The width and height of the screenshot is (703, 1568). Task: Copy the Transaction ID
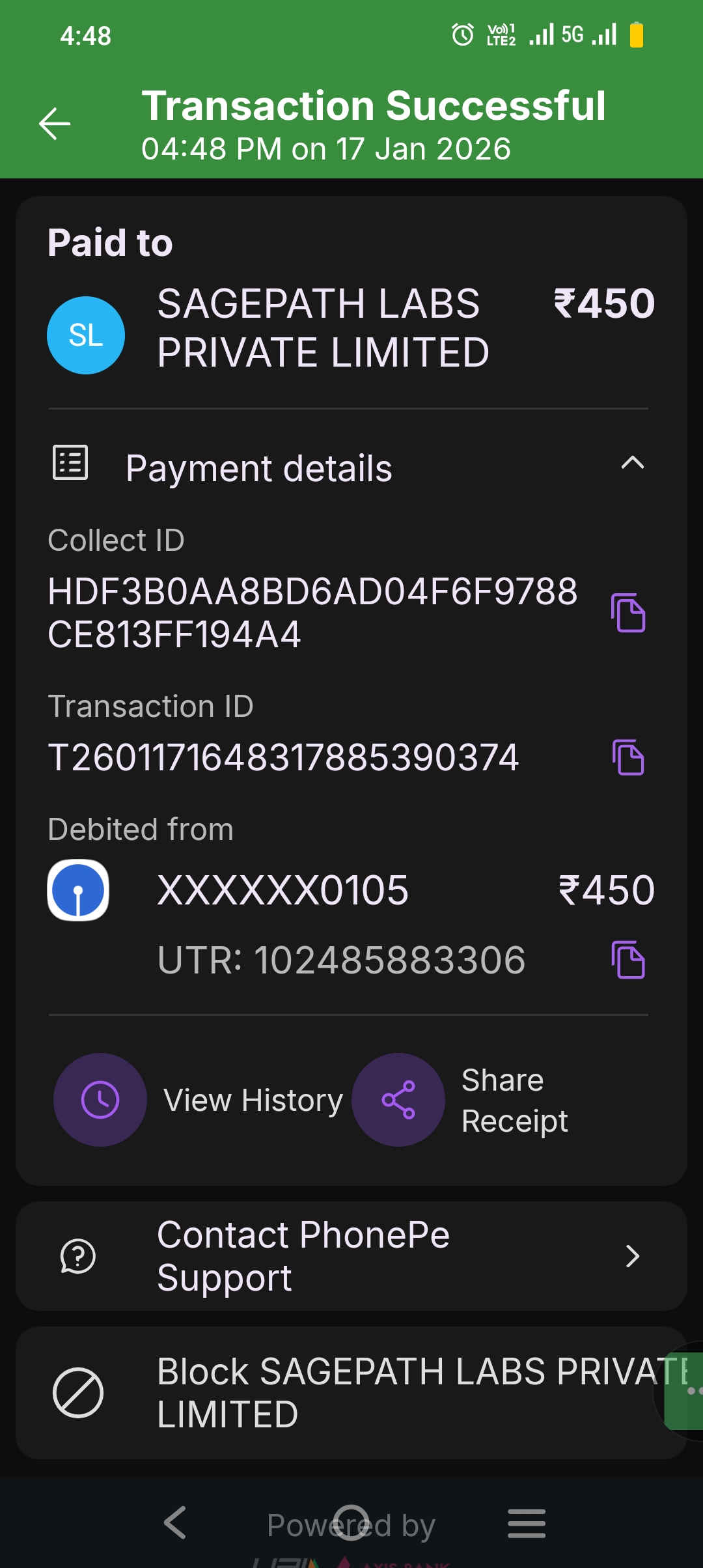(628, 757)
